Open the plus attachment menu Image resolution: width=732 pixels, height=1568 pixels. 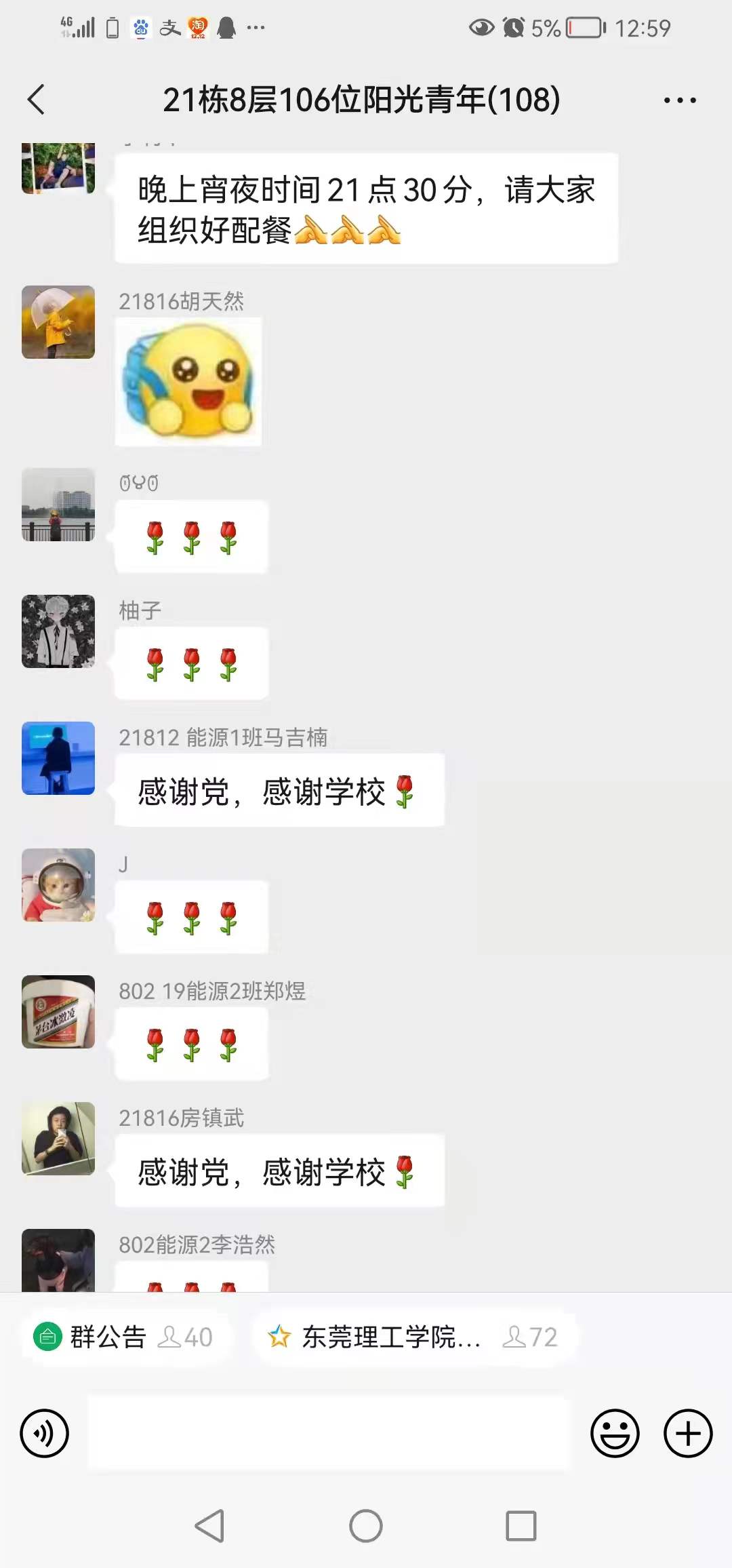(687, 1433)
